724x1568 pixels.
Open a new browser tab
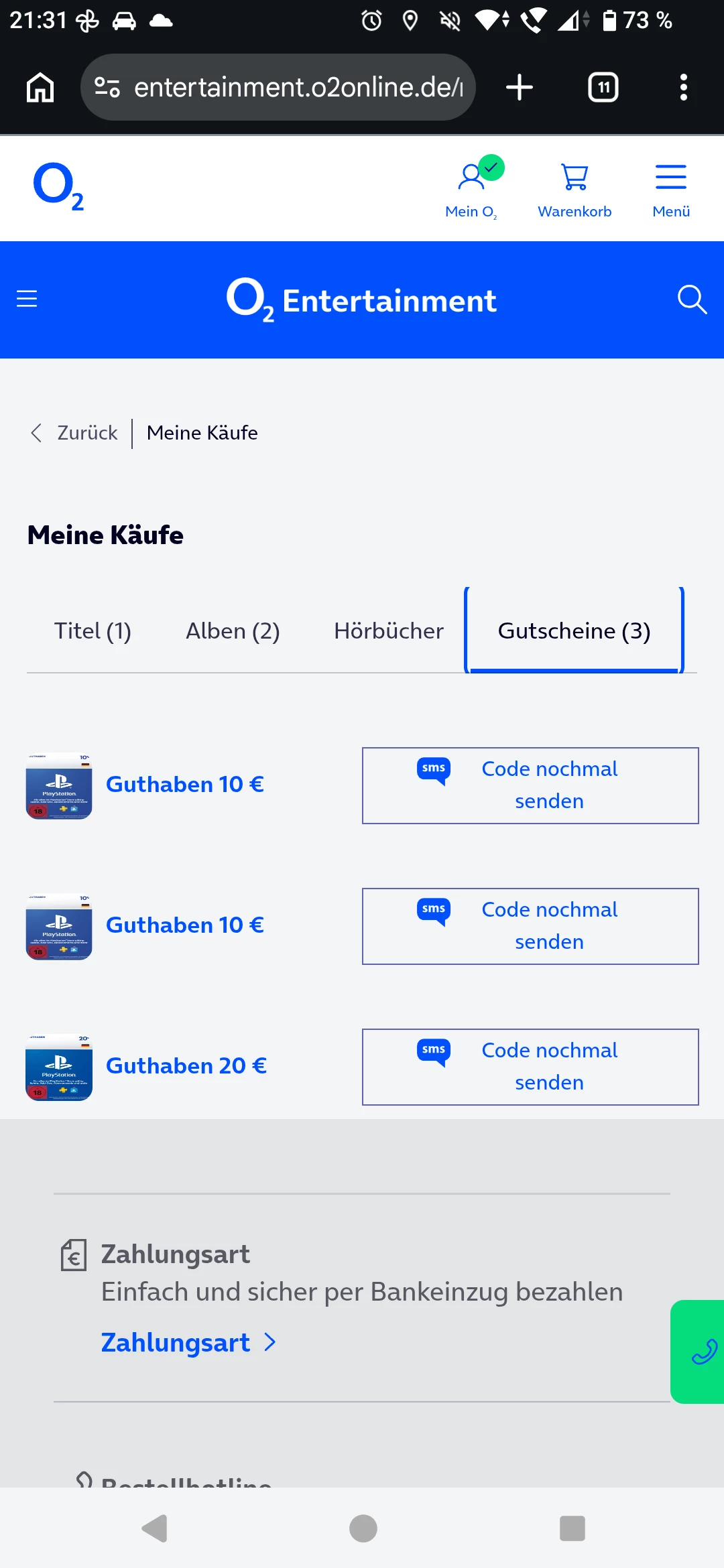520,87
